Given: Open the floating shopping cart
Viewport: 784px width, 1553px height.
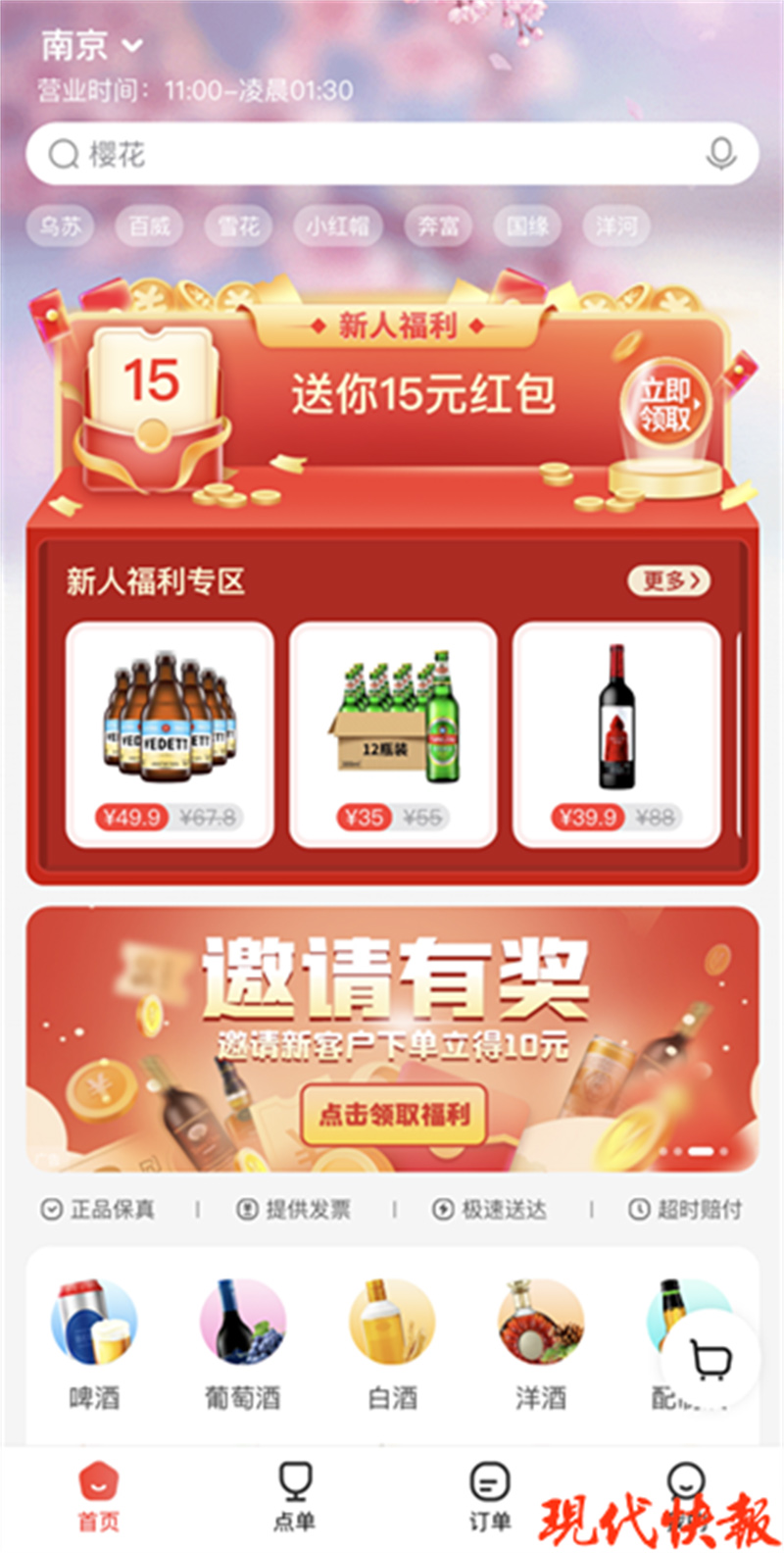Looking at the screenshot, I should point(710,1360).
